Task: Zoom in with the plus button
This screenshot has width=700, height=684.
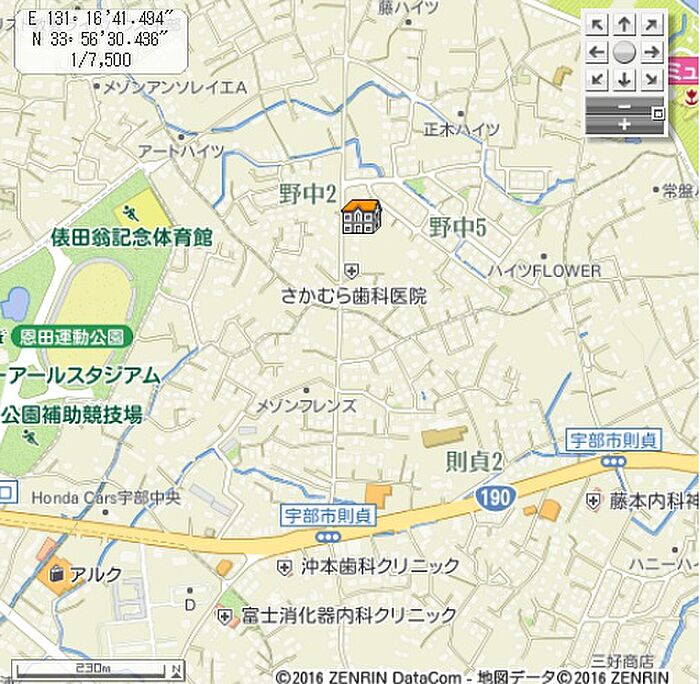Action: [622, 124]
